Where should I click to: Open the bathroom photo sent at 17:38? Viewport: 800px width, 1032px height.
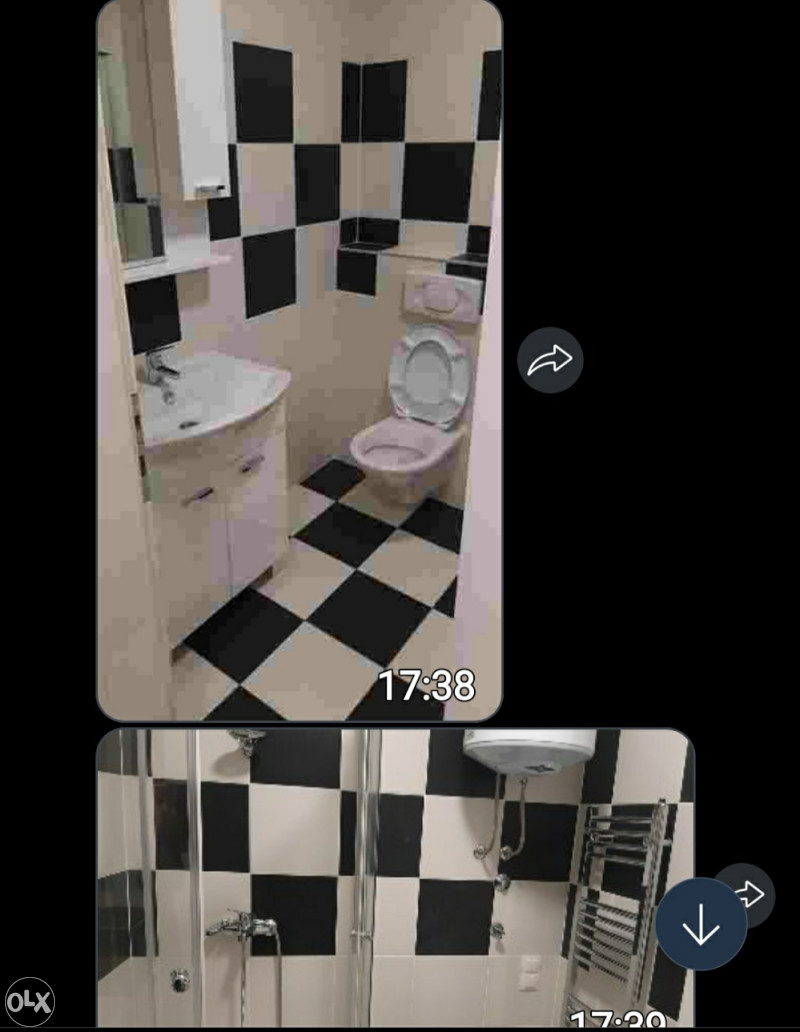tap(299, 360)
